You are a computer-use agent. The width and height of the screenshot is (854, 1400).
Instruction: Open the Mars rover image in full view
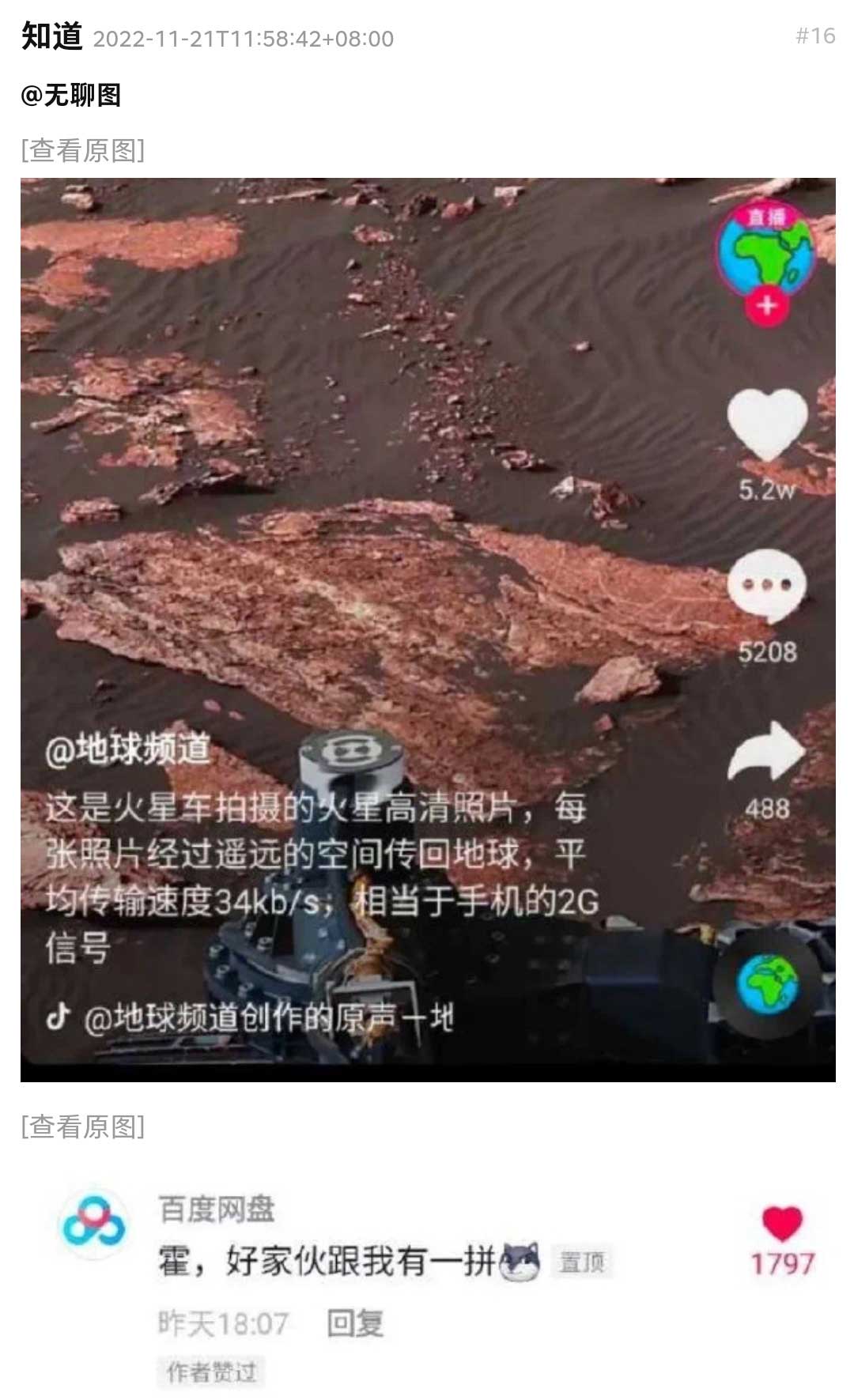427,628
